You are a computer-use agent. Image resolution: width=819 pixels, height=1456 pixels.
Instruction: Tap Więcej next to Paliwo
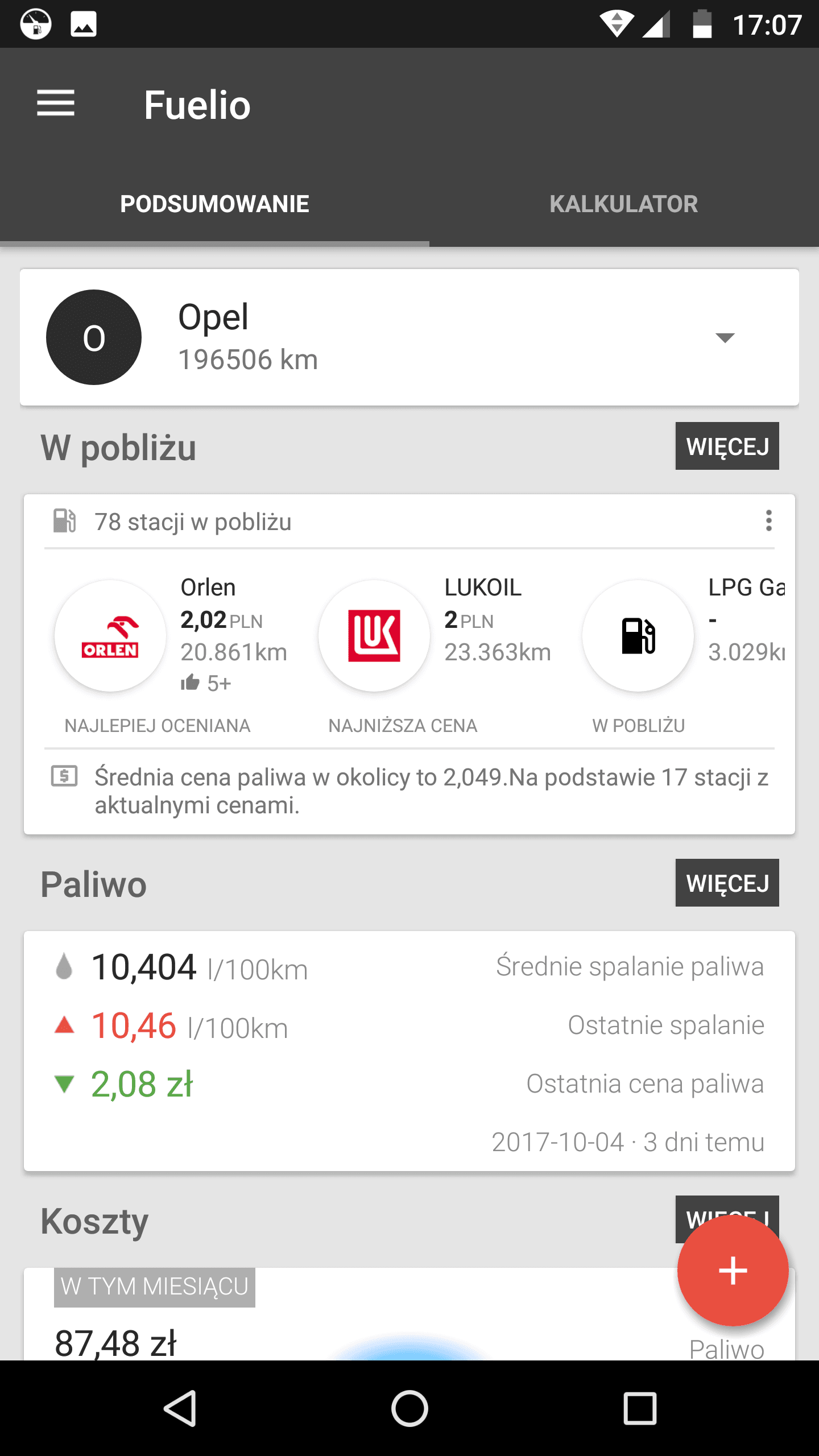point(727,883)
